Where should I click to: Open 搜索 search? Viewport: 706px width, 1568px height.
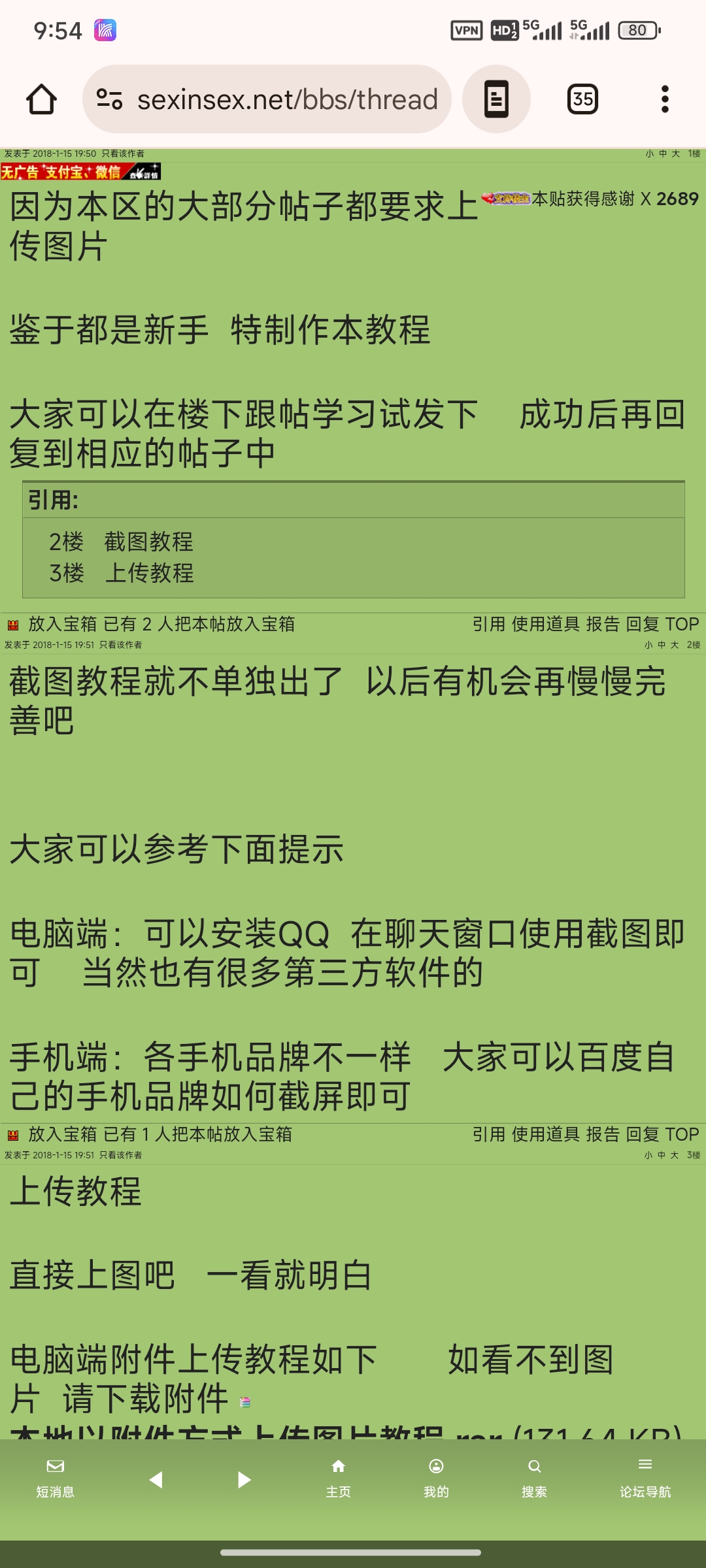(x=534, y=1479)
